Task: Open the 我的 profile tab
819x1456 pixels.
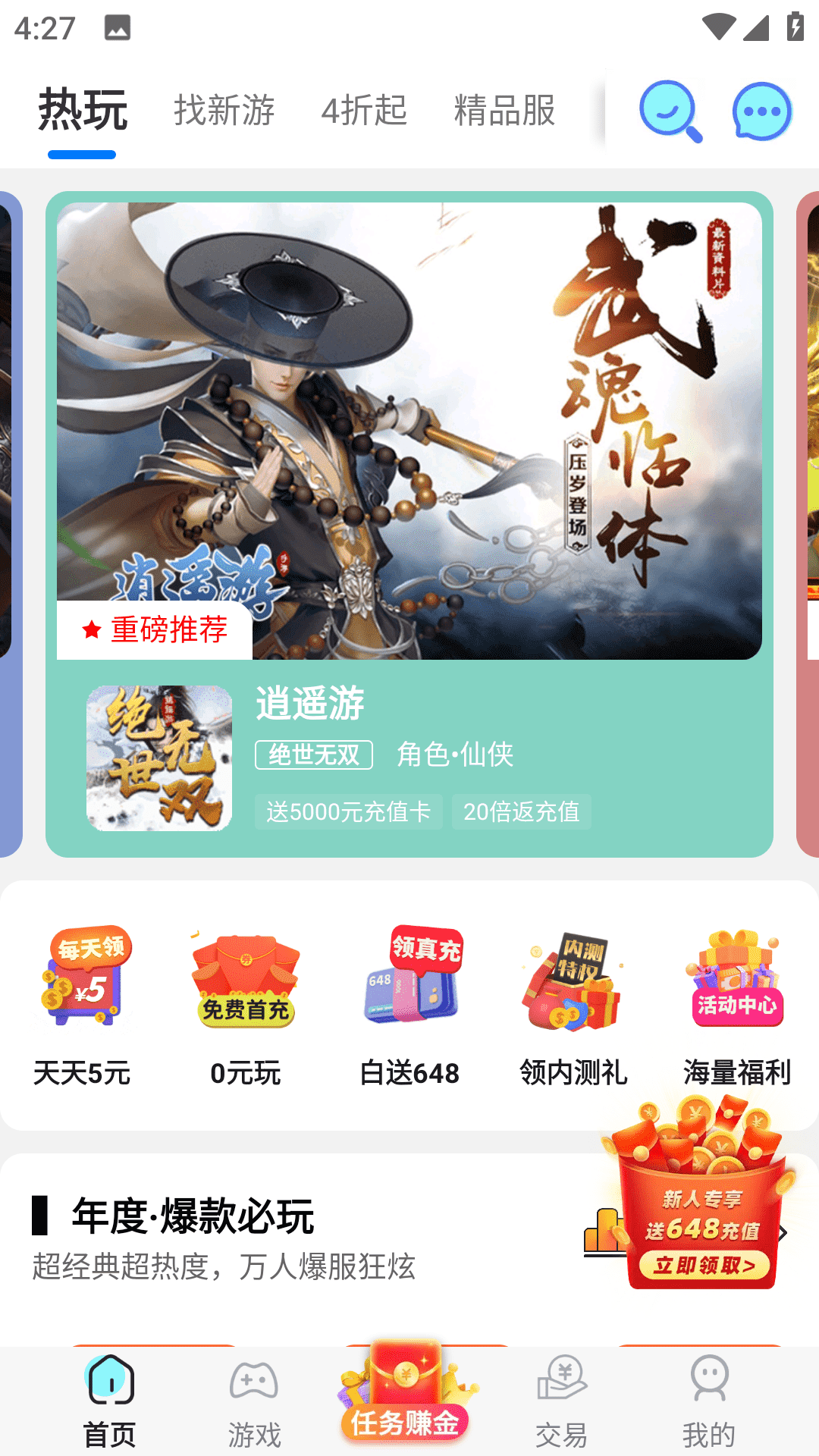Action: pyautogui.click(x=709, y=1403)
